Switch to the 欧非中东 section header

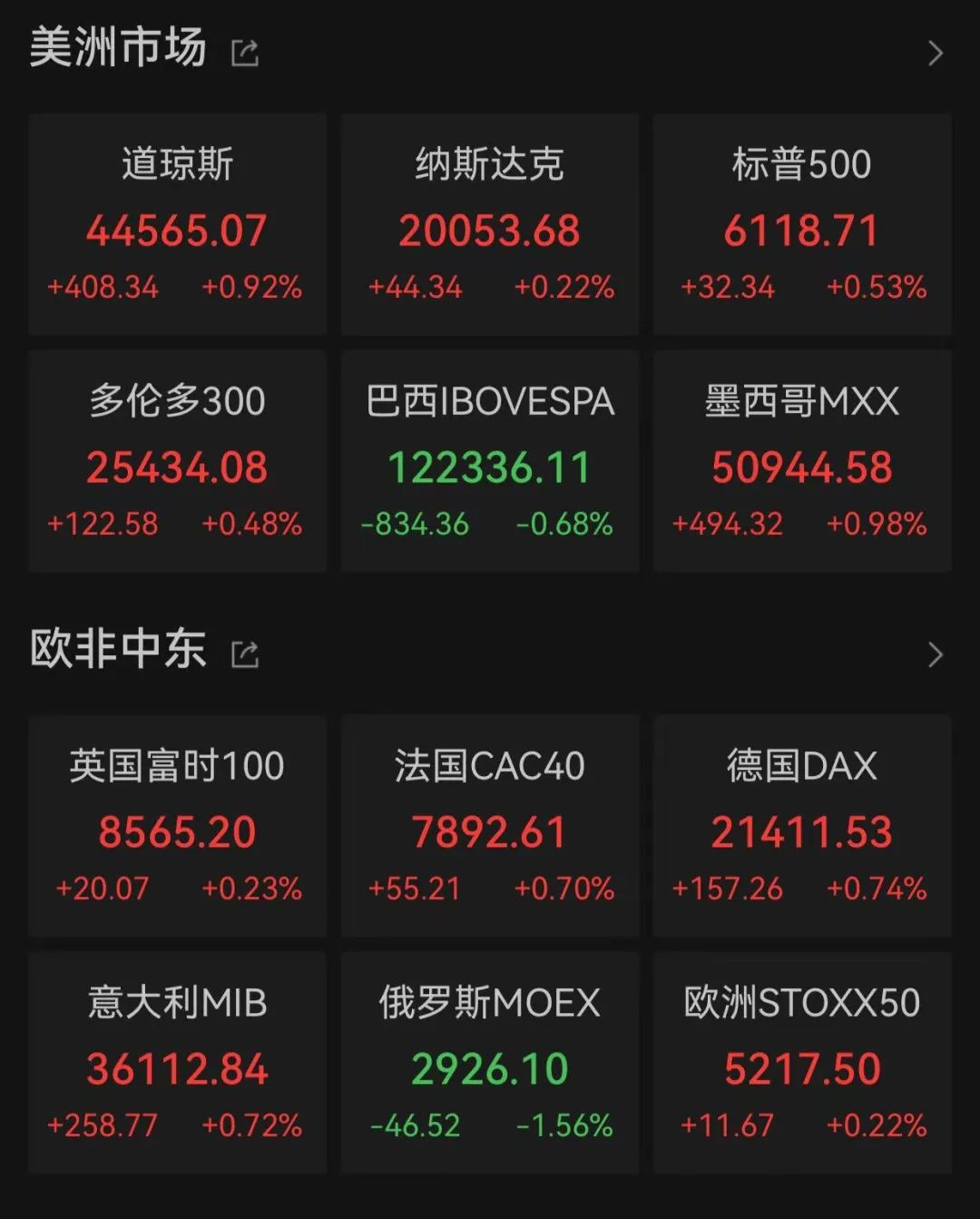tap(116, 650)
